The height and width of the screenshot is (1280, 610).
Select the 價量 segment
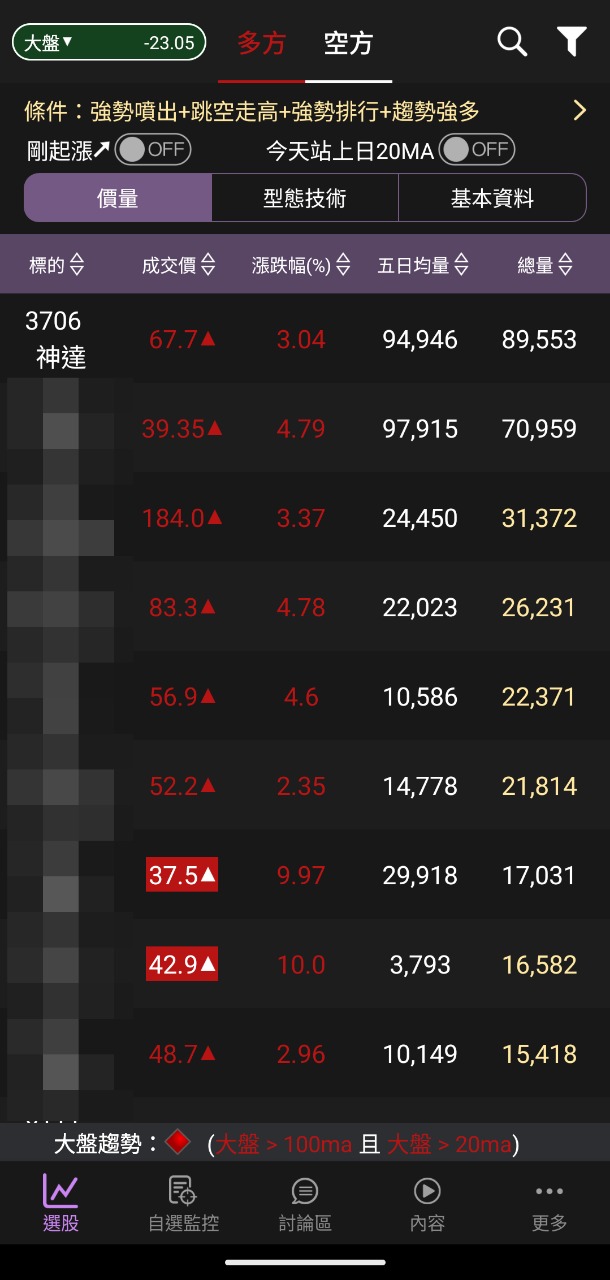(118, 198)
